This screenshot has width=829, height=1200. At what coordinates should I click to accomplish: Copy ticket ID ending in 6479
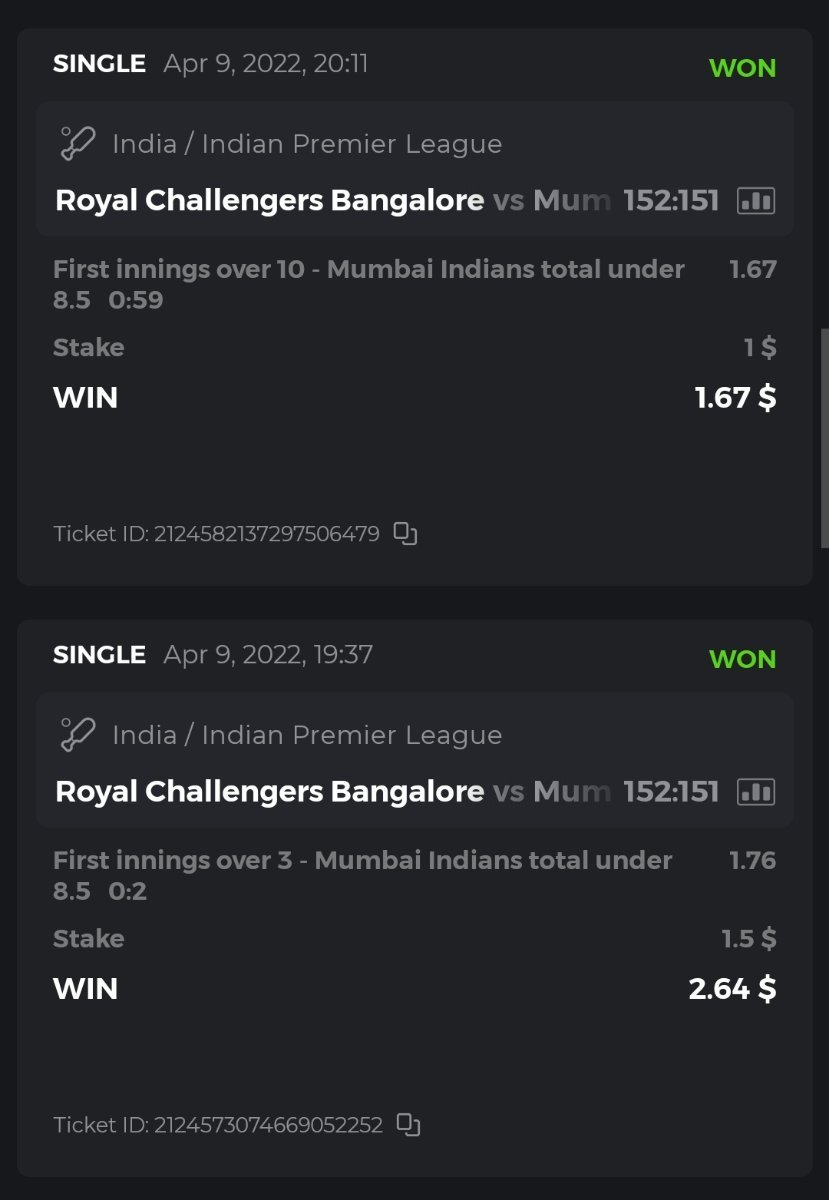click(x=405, y=534)
